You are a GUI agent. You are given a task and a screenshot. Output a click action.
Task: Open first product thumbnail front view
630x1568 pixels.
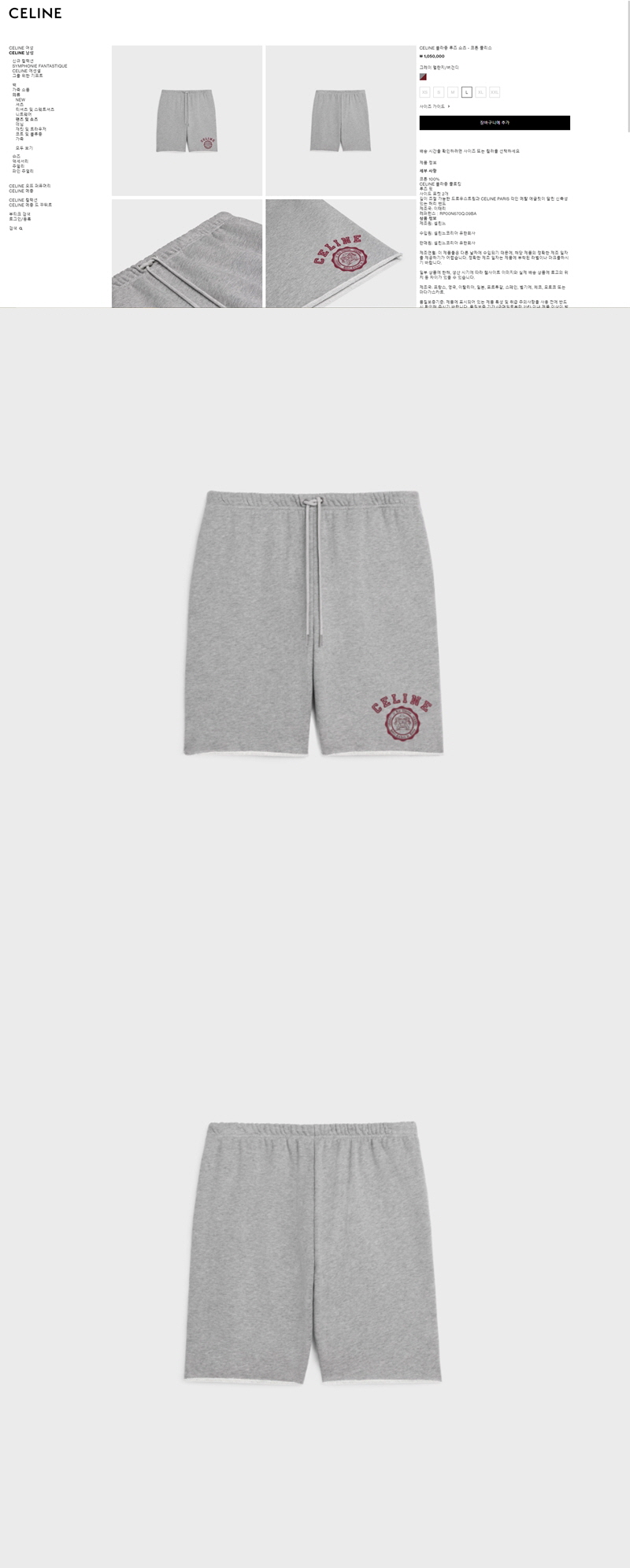[187, 120]
